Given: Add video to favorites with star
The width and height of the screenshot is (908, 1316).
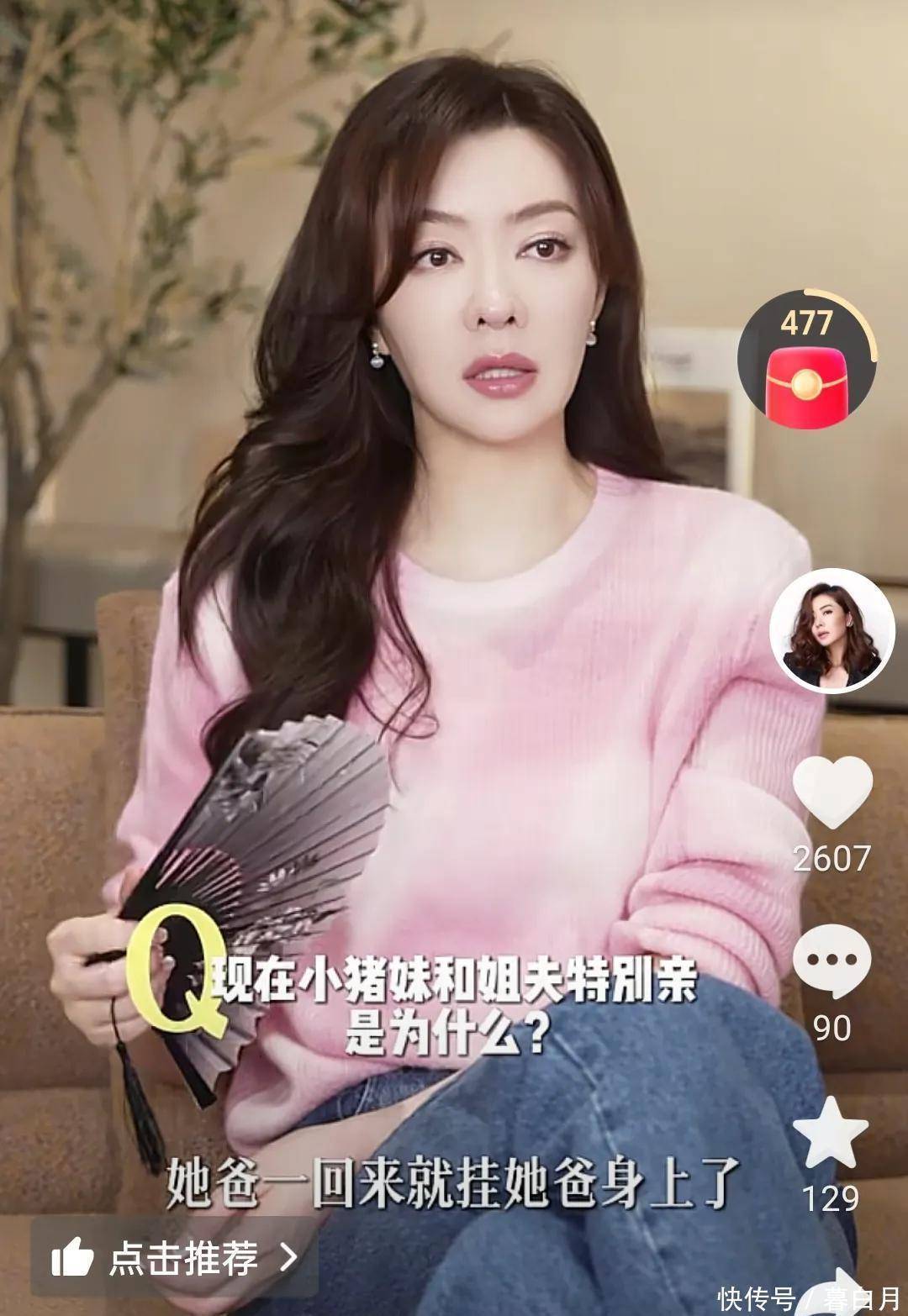Looking at the screenshot, I should point(831,1132).
